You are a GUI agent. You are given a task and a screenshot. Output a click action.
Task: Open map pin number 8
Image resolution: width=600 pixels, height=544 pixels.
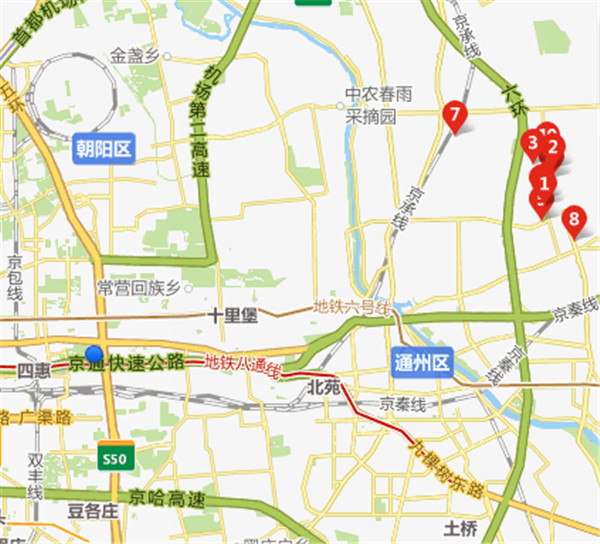pos(573,218)
